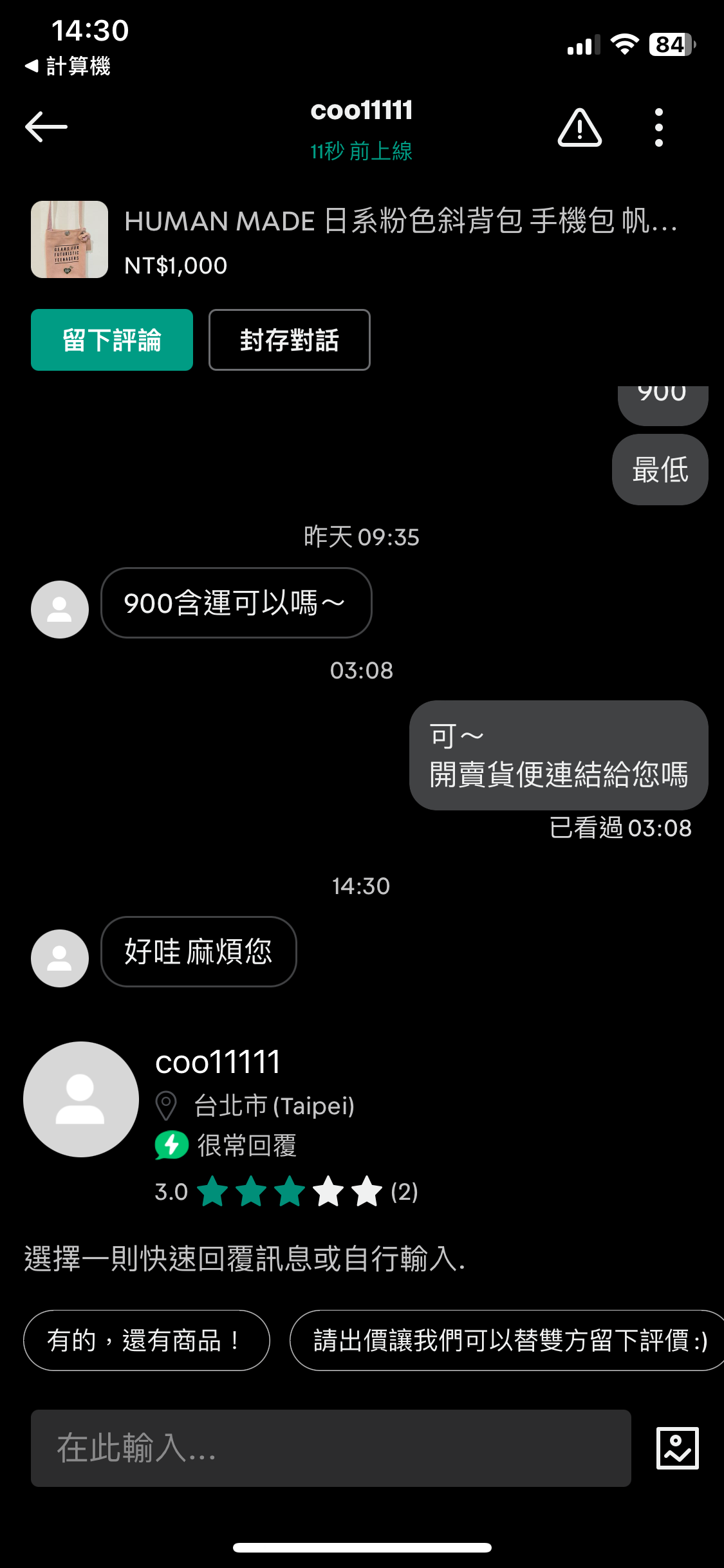The width and height of the screenshot is (724, 1568).
Task: Archive chat with 封存對話 button
Action: (290, 340)
